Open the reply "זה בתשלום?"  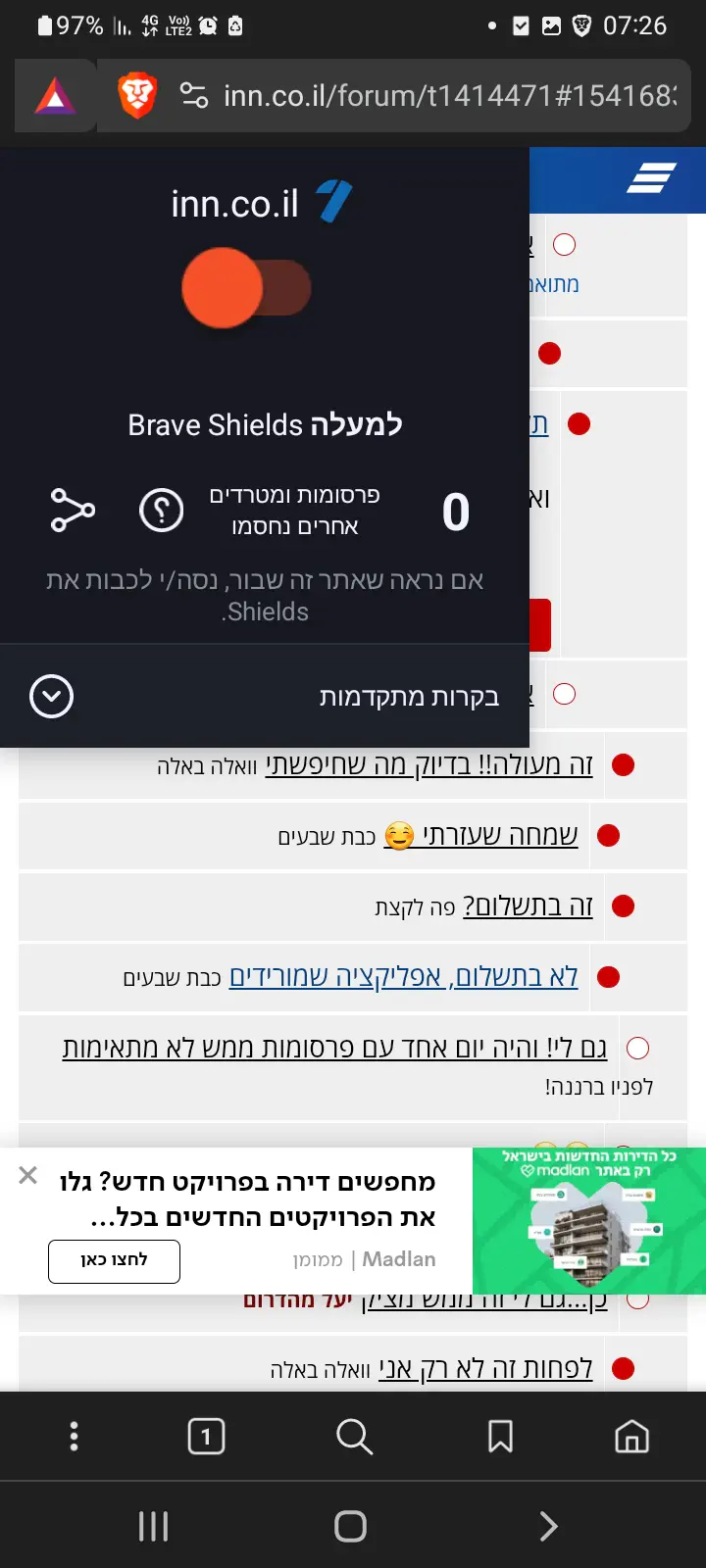coord(528,906)
